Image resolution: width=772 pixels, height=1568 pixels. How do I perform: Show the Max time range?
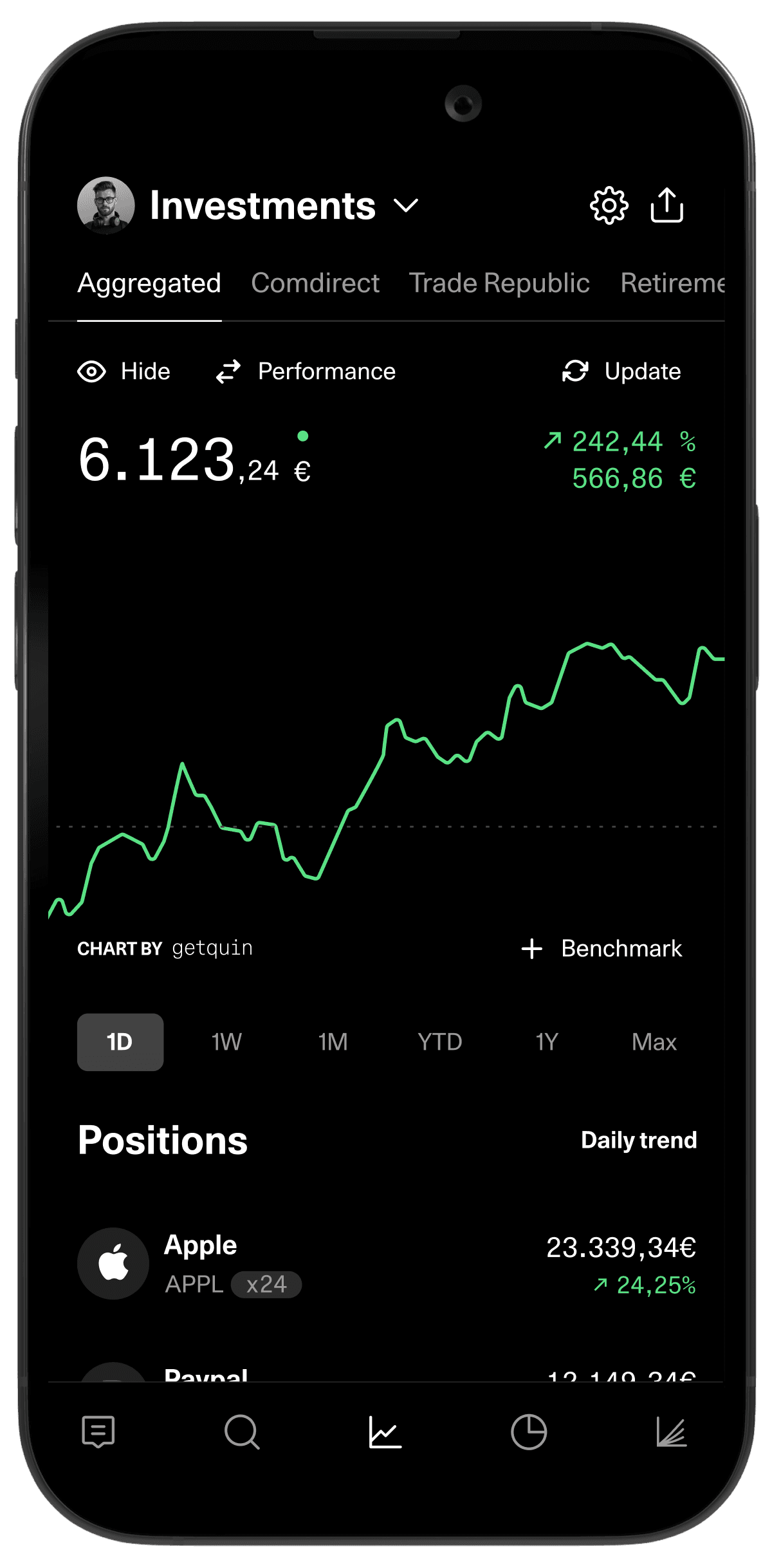coord(654,1042)
